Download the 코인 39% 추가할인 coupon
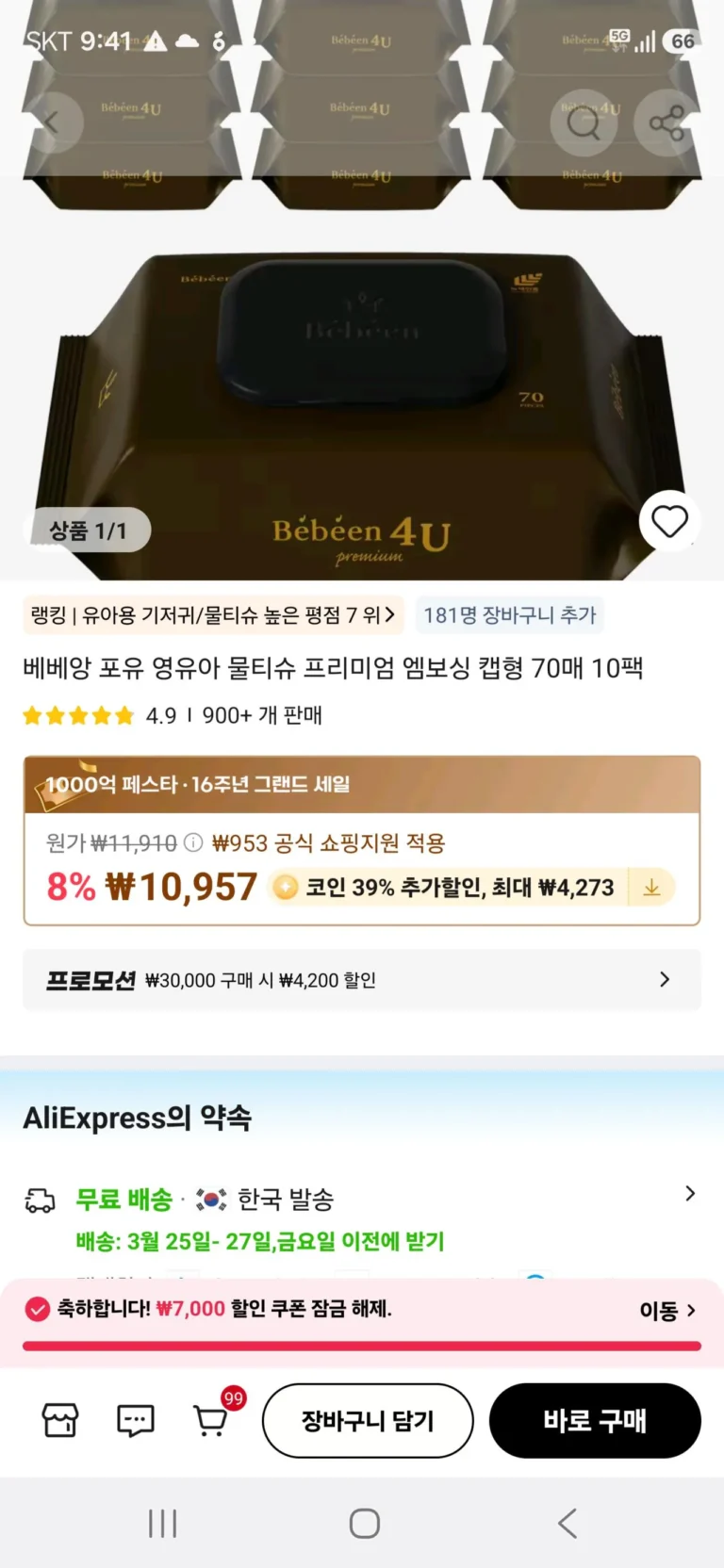724x1568 pixels. pyautogui.click(x=651, y=888)
